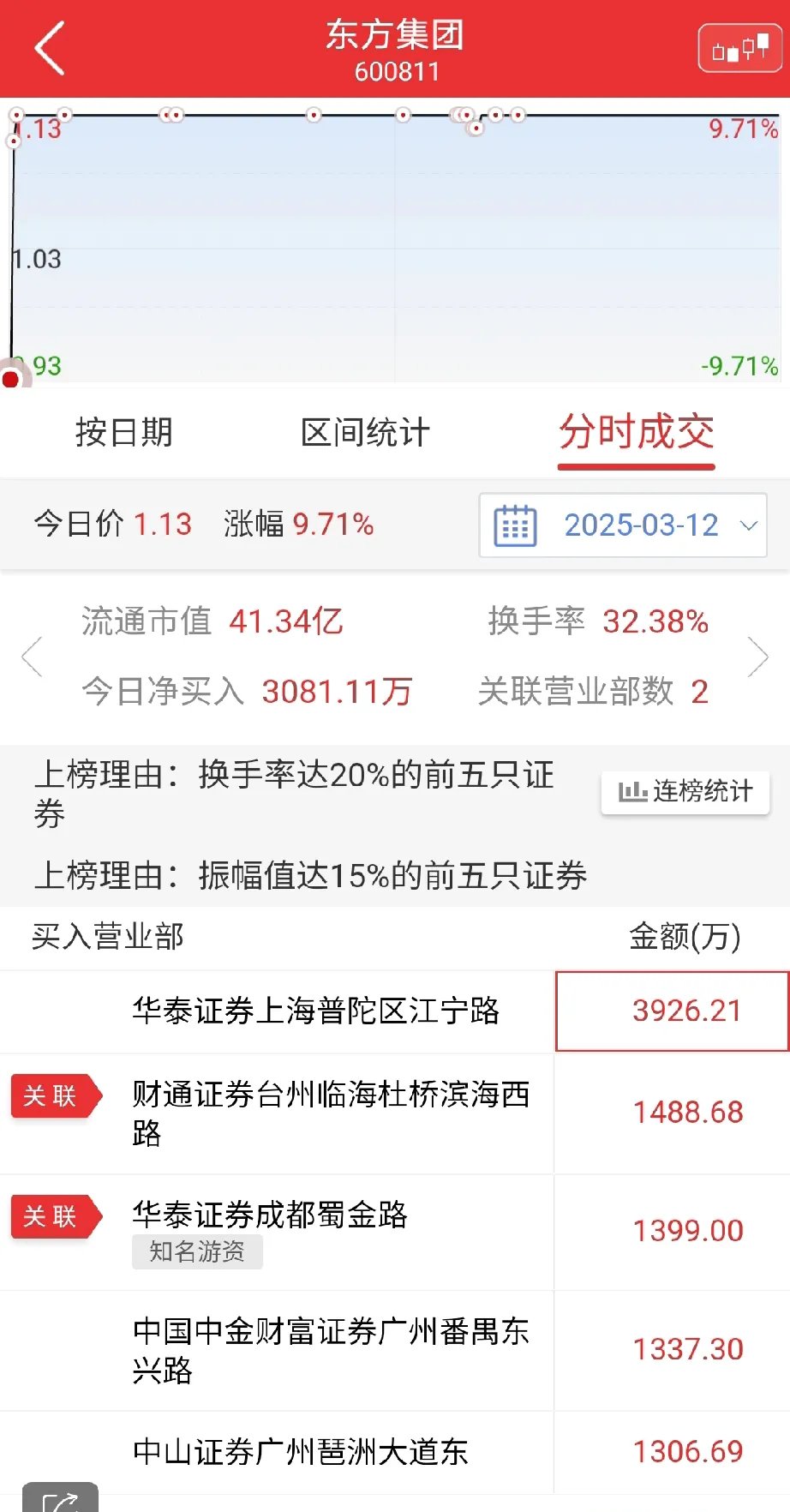Tap the calendar icon beside the date
The height and width of the screenshot is (1512, 790).
coord(514,525)
